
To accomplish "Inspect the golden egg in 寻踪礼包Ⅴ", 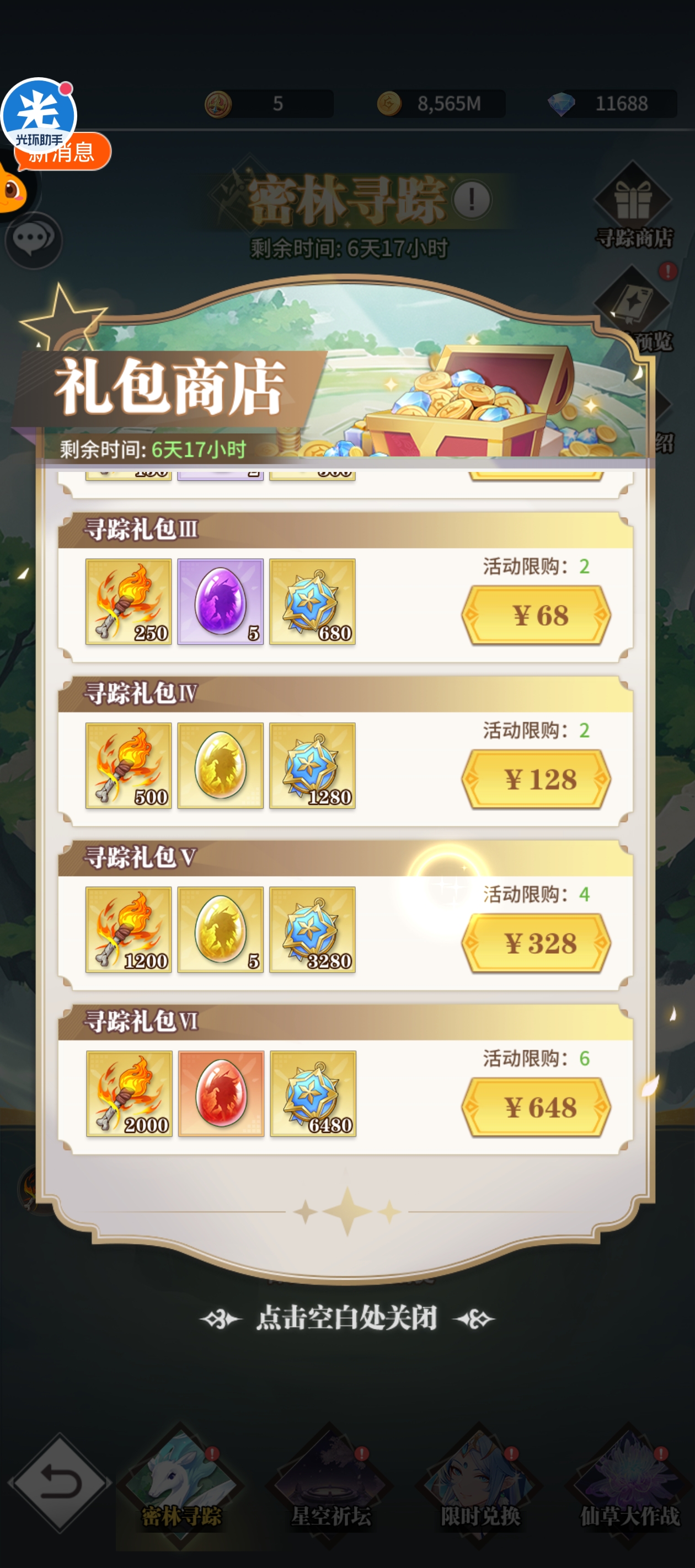I will point(220,929).
